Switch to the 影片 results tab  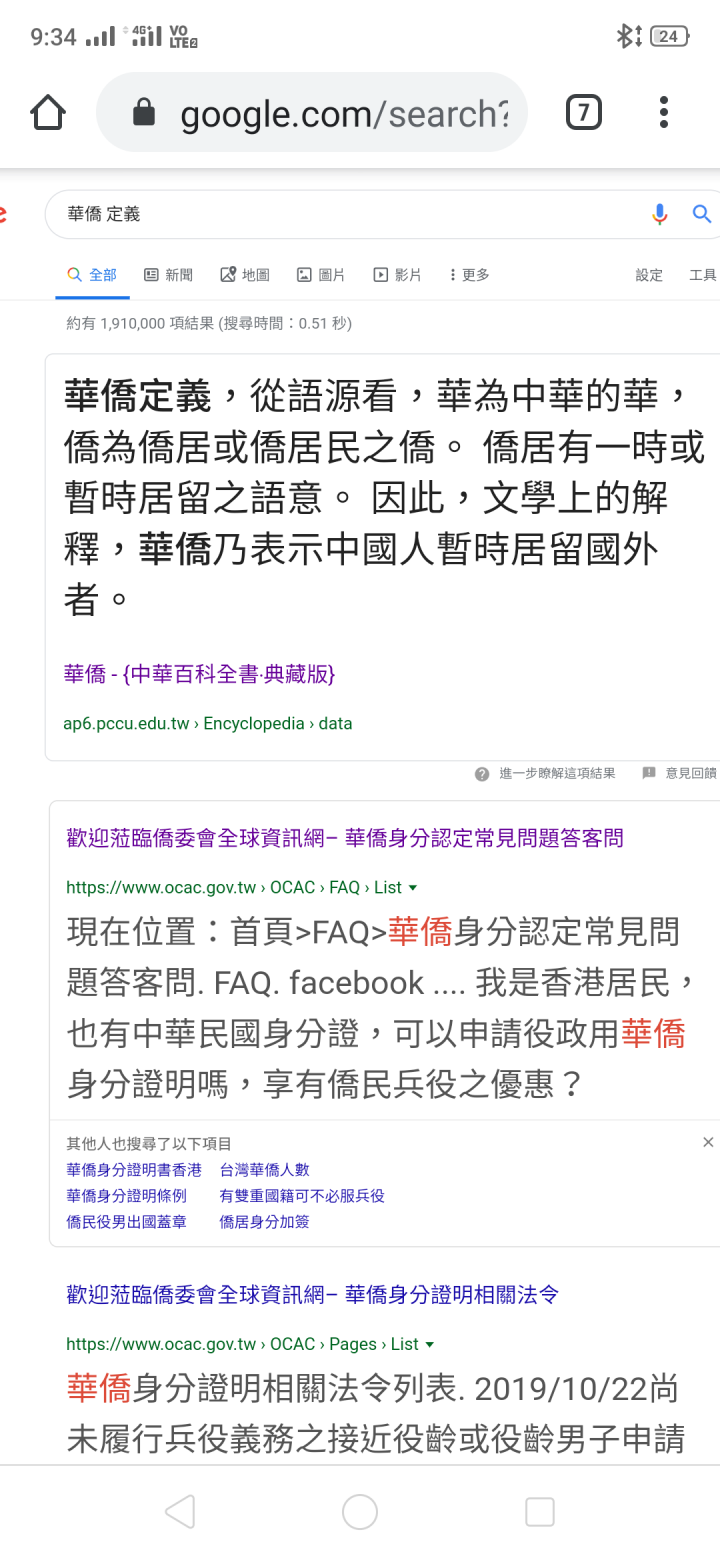pyautogui.click(x=397, y=275)
